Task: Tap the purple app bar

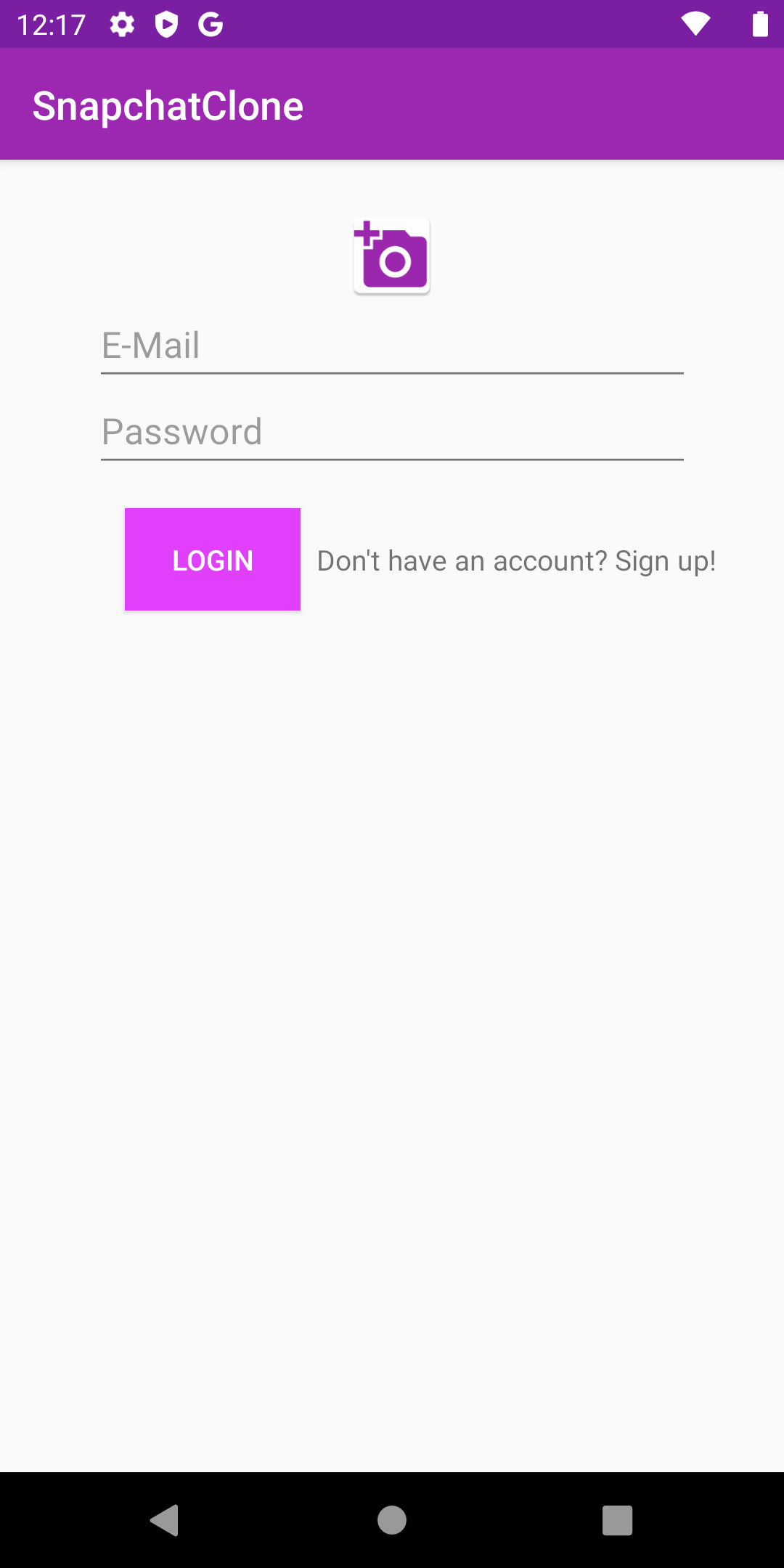Action: coord(508,104)
